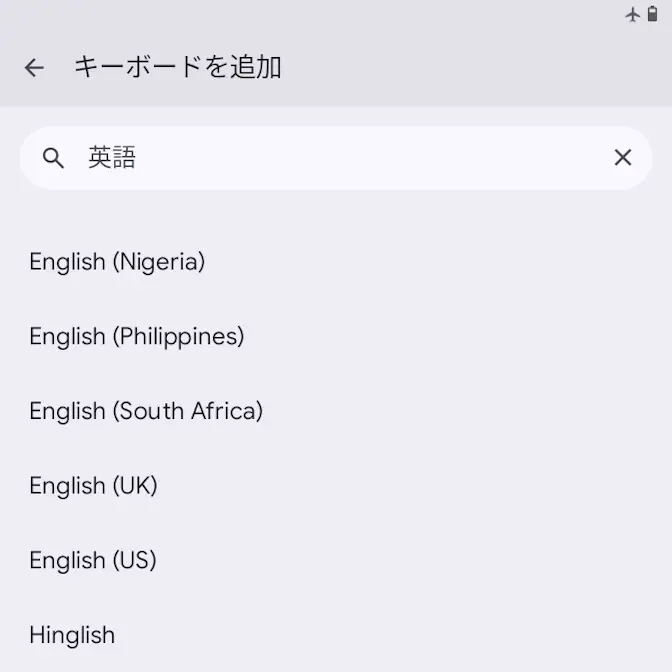672x672 pixels.
Task: Add English (South Africa) keyboard
Action: pos(146,411)
